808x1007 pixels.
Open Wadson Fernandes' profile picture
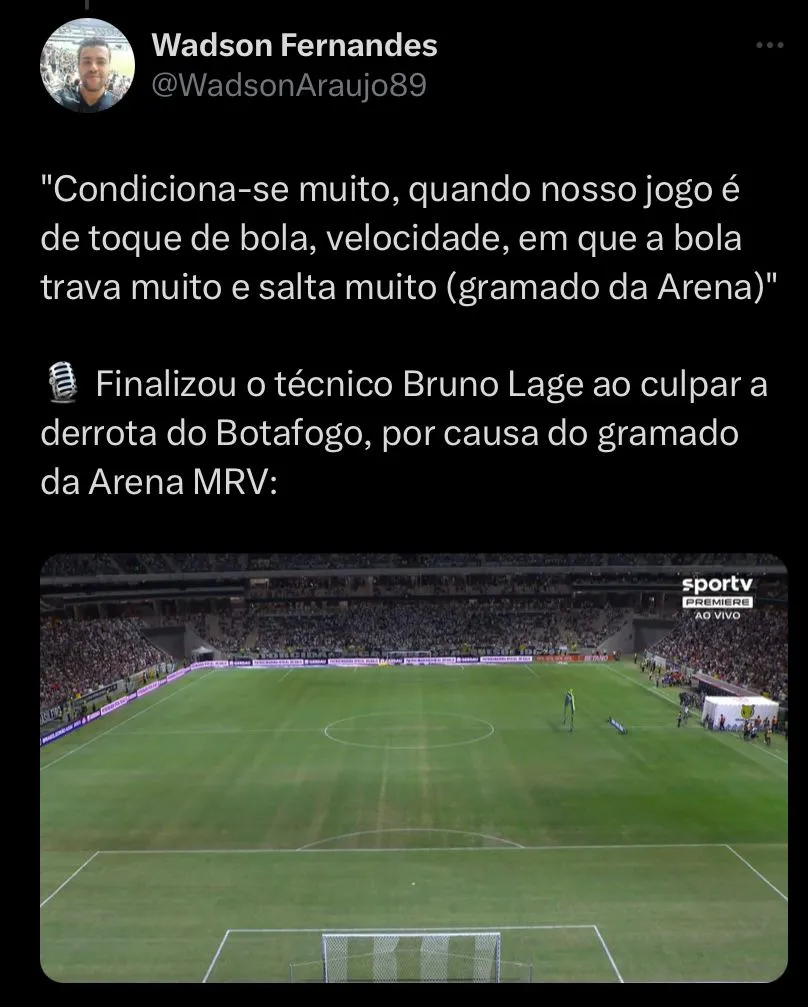click(x=87, y=65)
